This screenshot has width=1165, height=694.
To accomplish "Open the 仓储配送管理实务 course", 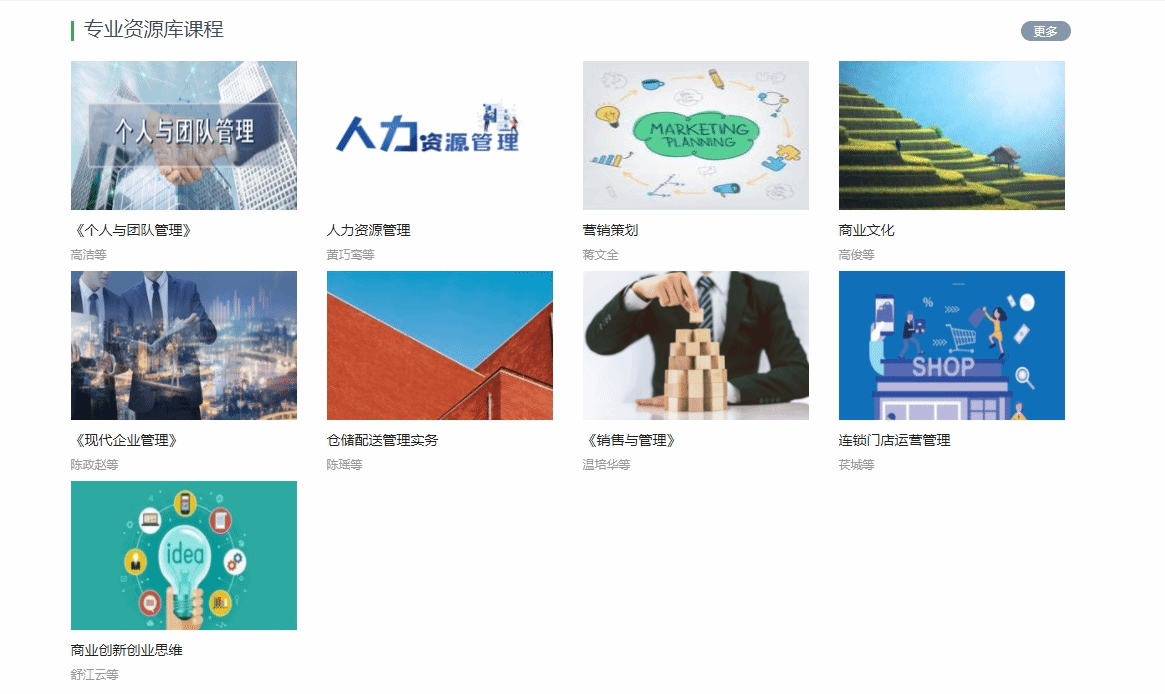I will [x=439, y=345].
